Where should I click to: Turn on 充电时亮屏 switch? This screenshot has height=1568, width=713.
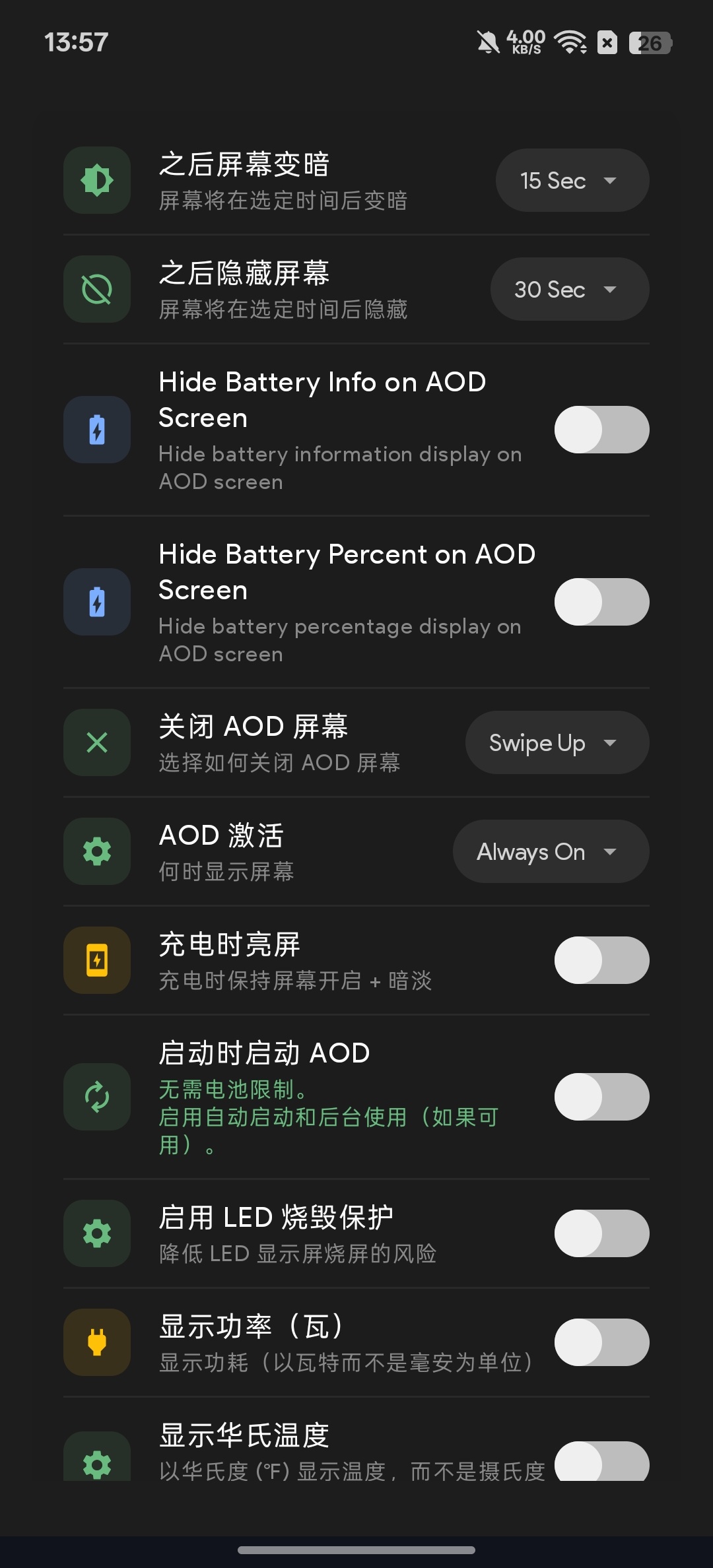pos(602,960)
